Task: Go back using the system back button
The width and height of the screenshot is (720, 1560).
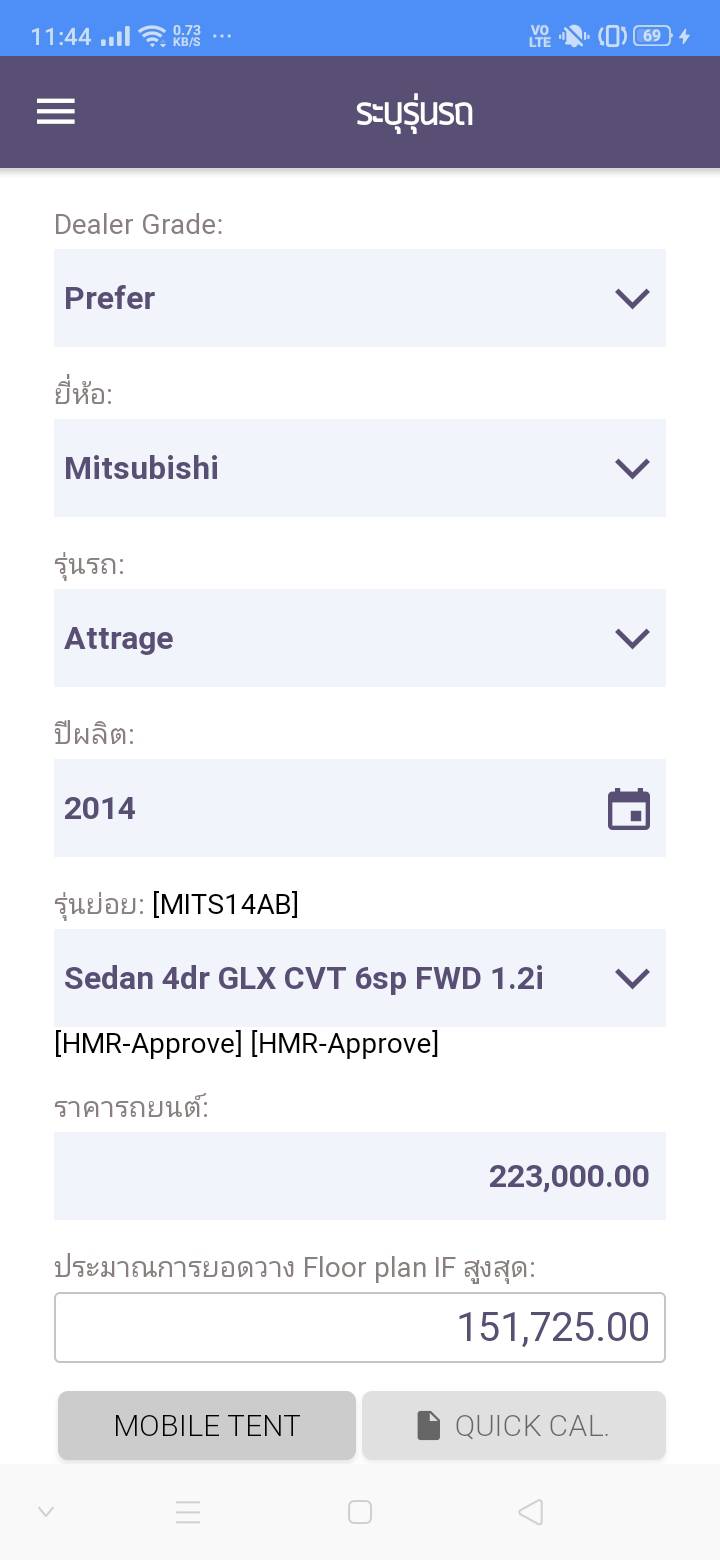Action: (531, 1512)
